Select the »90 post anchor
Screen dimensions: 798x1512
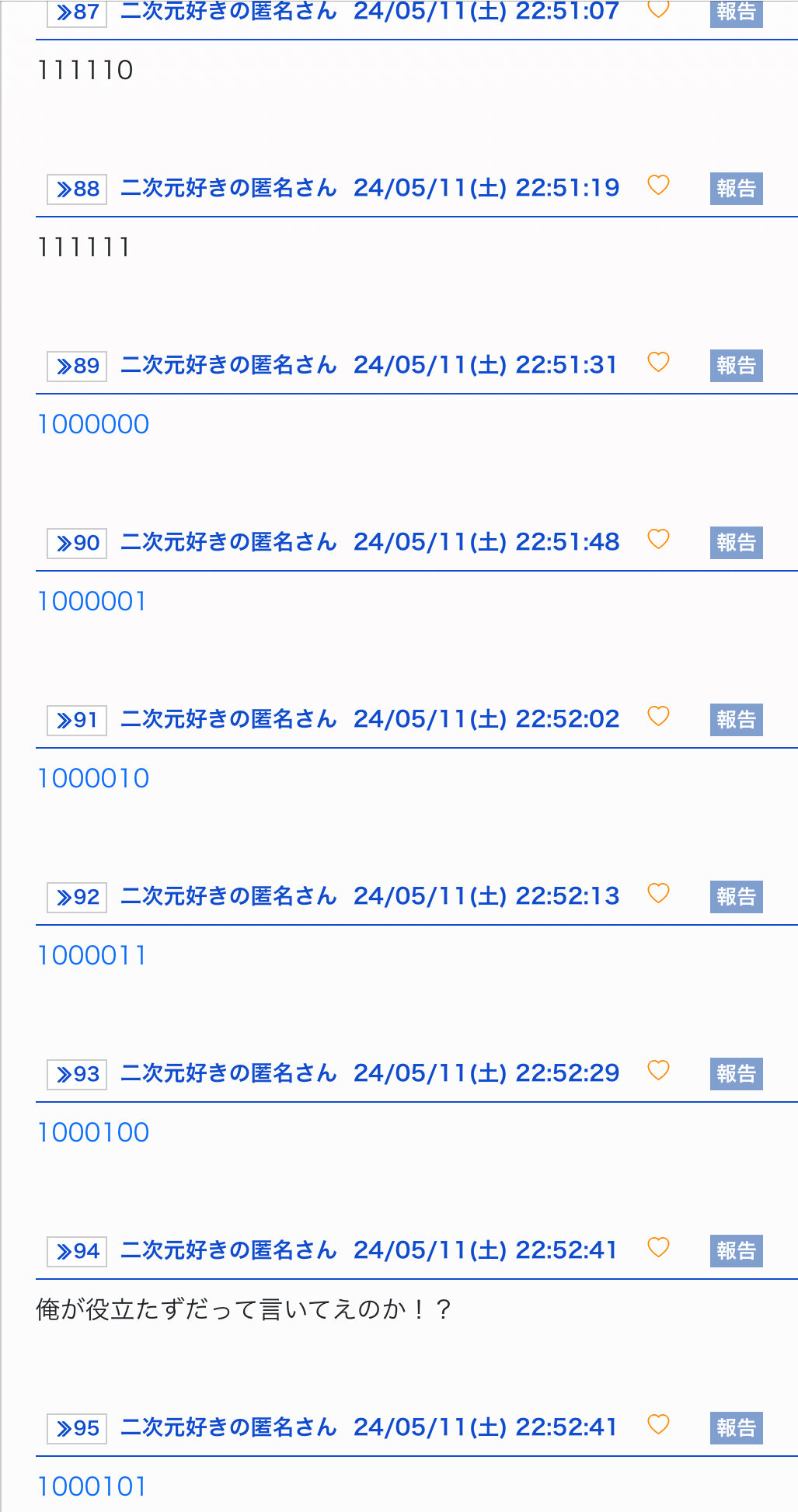pos(77,543)
